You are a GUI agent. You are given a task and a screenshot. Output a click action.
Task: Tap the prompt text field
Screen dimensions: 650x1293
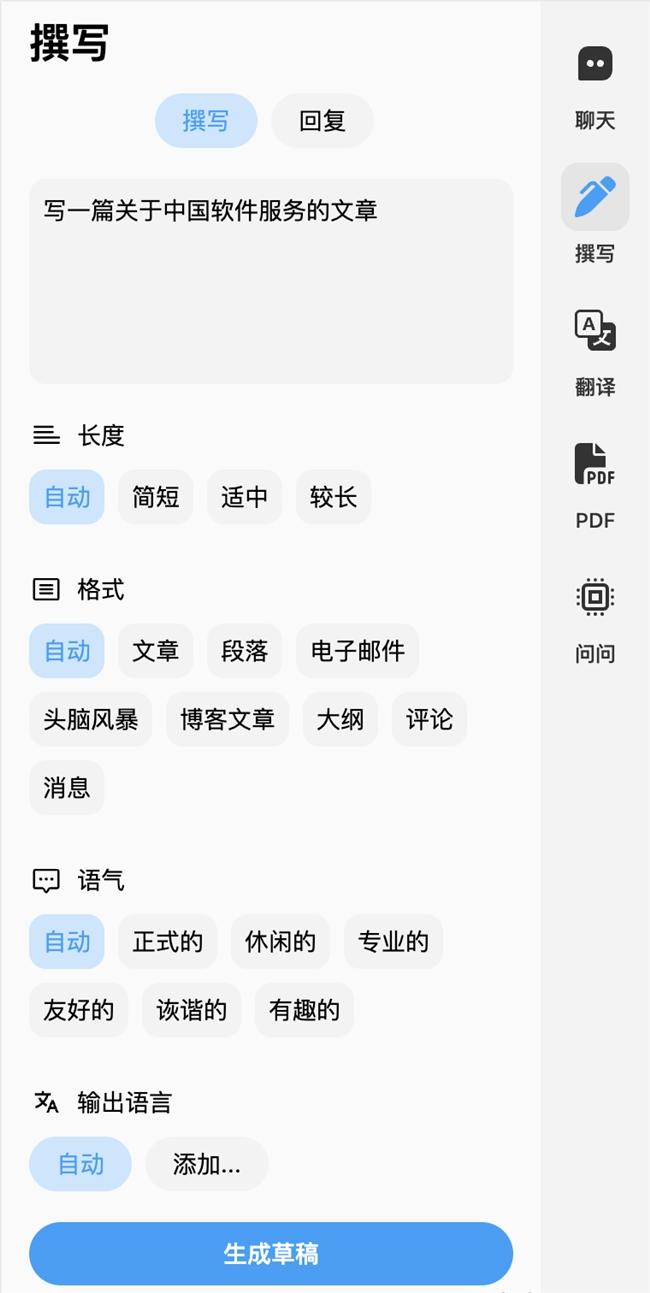(271, 281)
